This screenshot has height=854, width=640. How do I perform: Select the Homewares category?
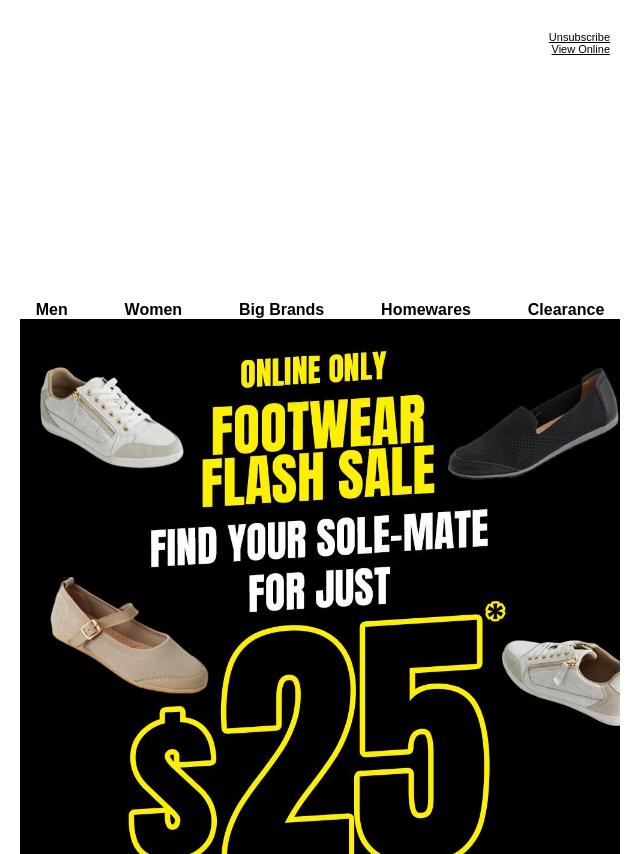[425, 309]
